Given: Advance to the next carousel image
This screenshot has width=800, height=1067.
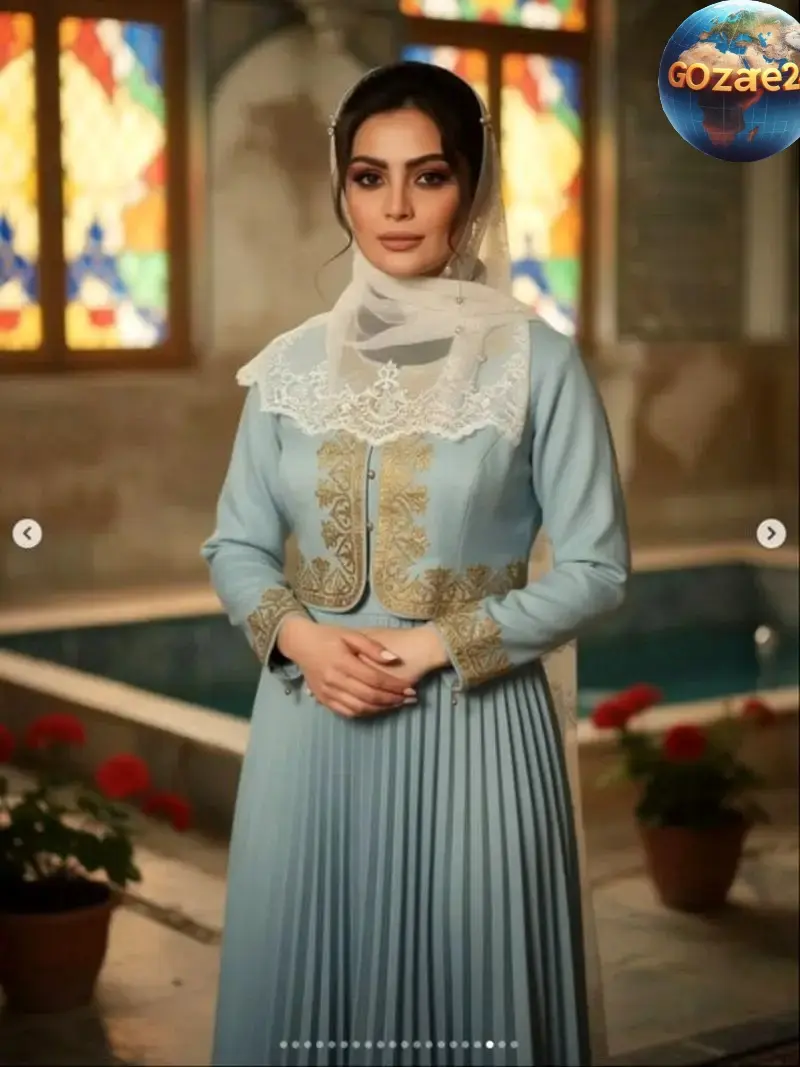Looking at the screenshot, I should (770, 534).
